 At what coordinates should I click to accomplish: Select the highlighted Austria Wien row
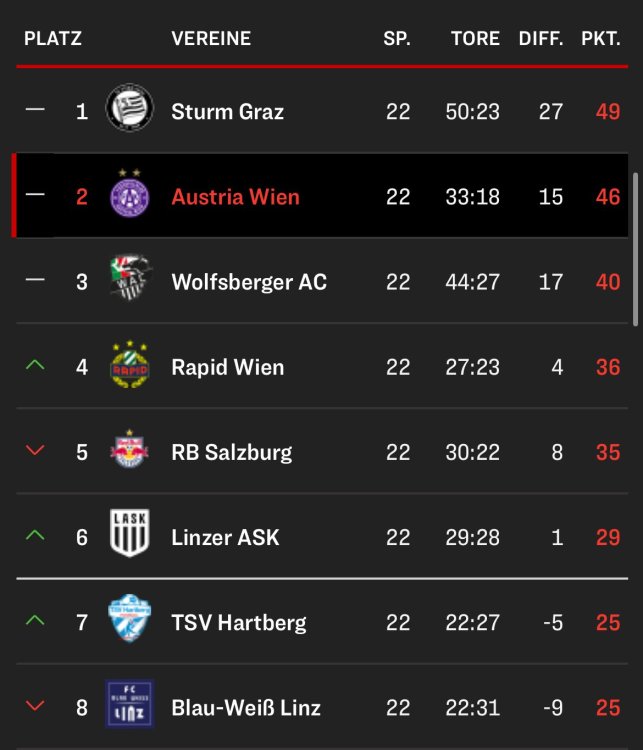[x=235, y=196]
